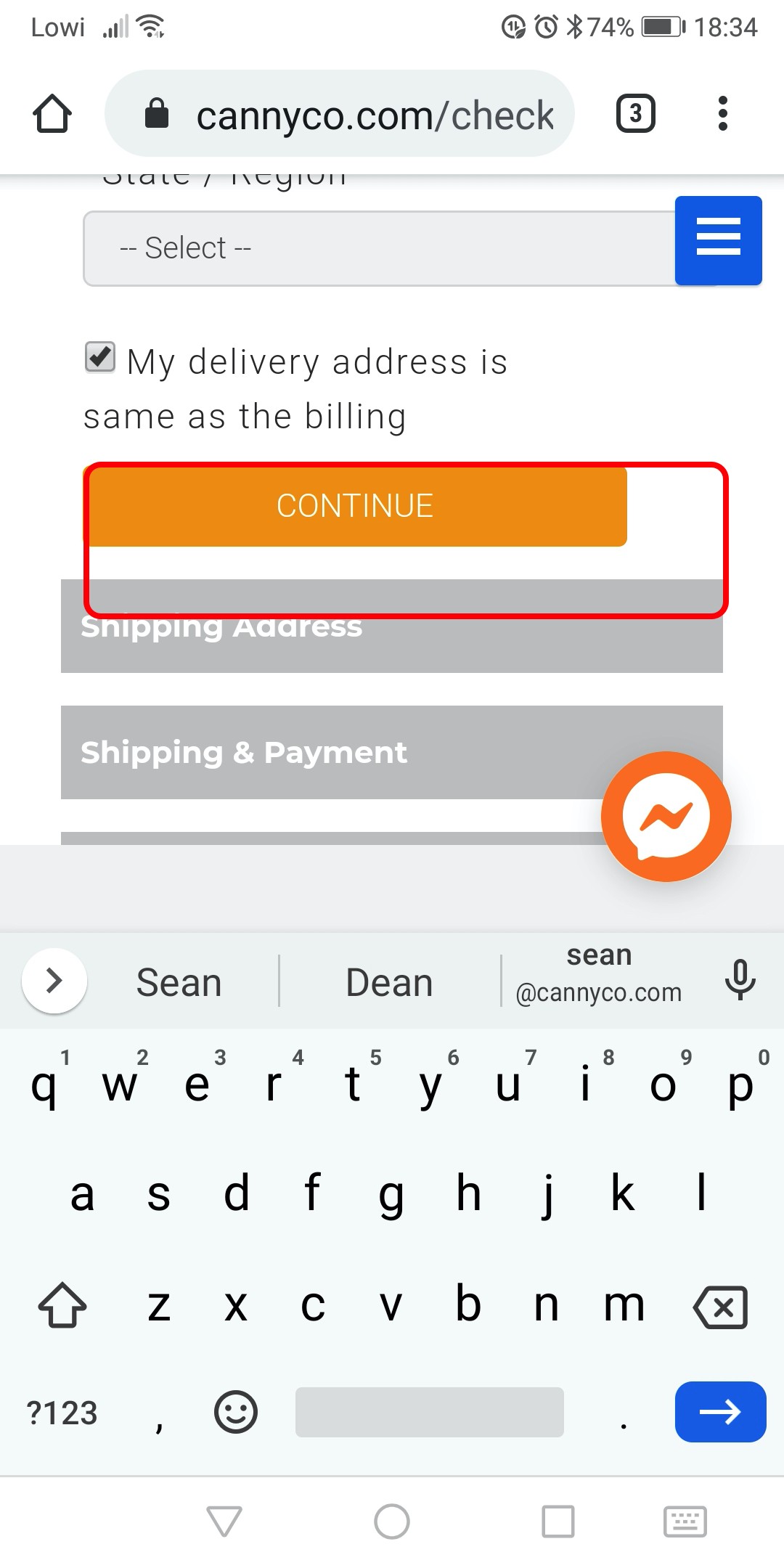This screenshot has width=784, height=1568.
Task: Start voice input with the microphone
Action: point(740,980)
